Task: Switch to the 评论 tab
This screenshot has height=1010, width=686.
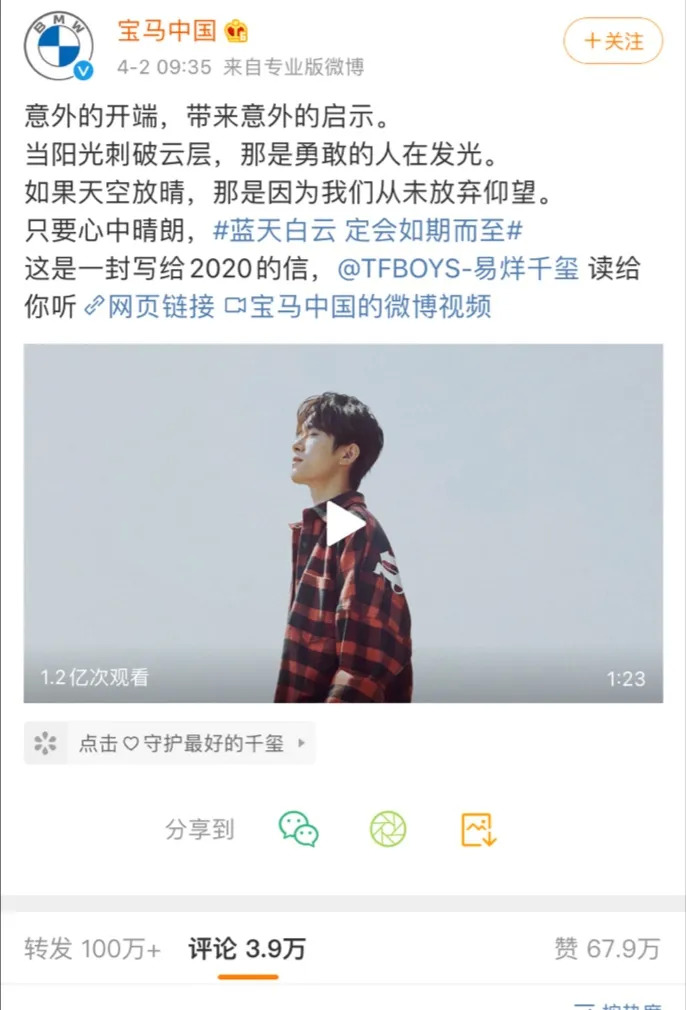Action: pos(247,948)
